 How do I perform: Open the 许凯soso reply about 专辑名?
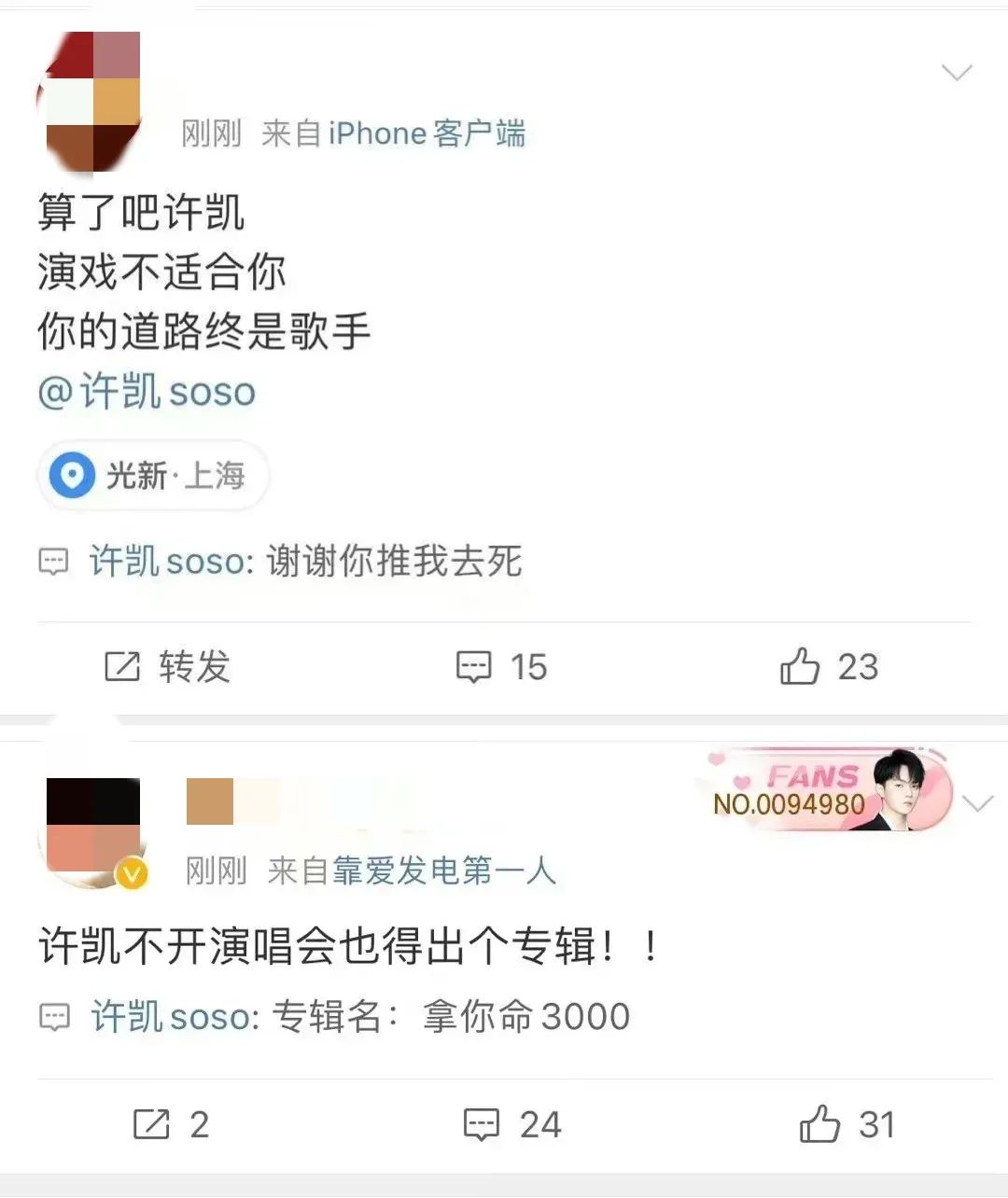click(360, 1016)
